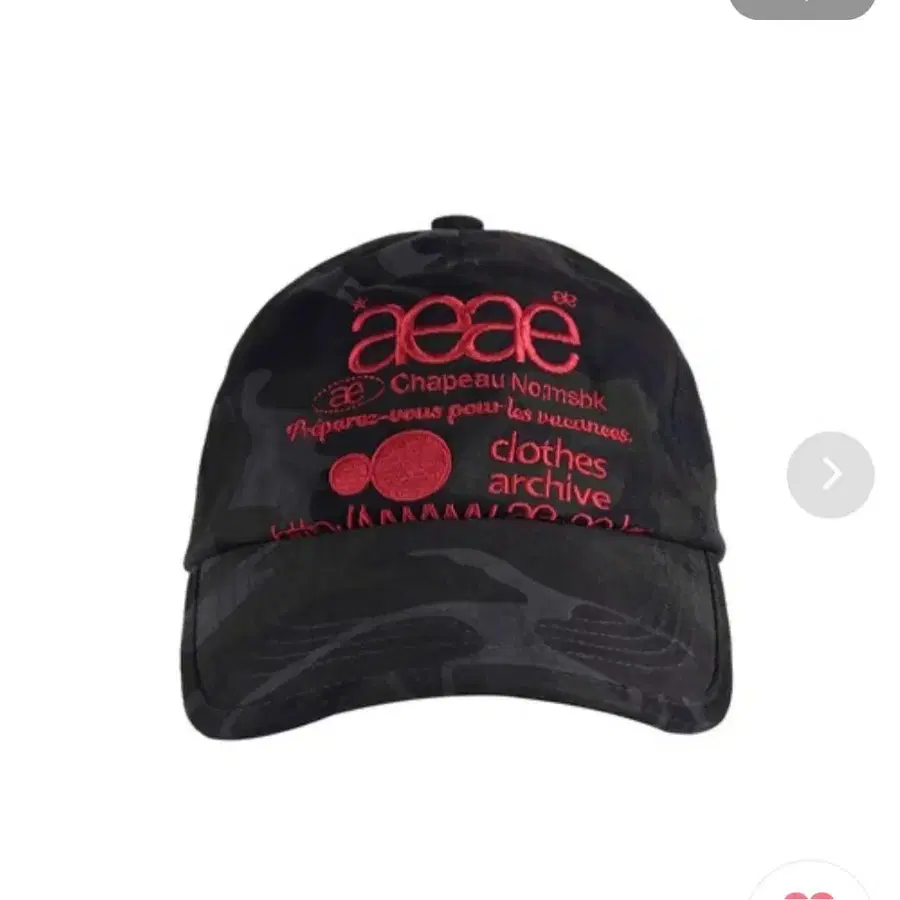Viewport: 900px width, 900px height.
Task: Open the camo cap product photo
Action: (455, 480)
